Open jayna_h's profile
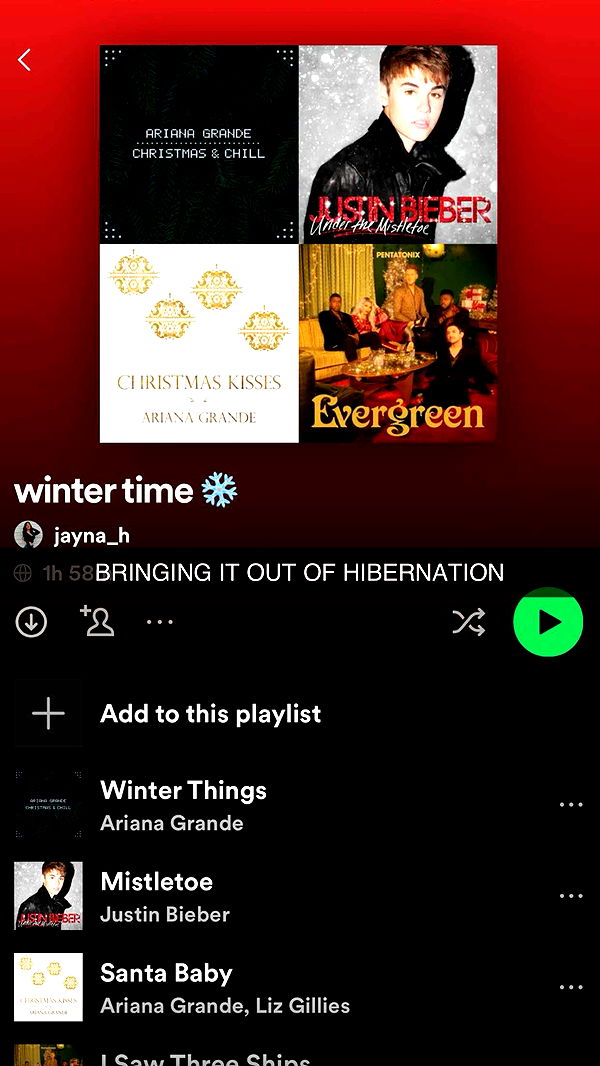This screenshot has height=1066, width=600. click(x=90, y=536)
